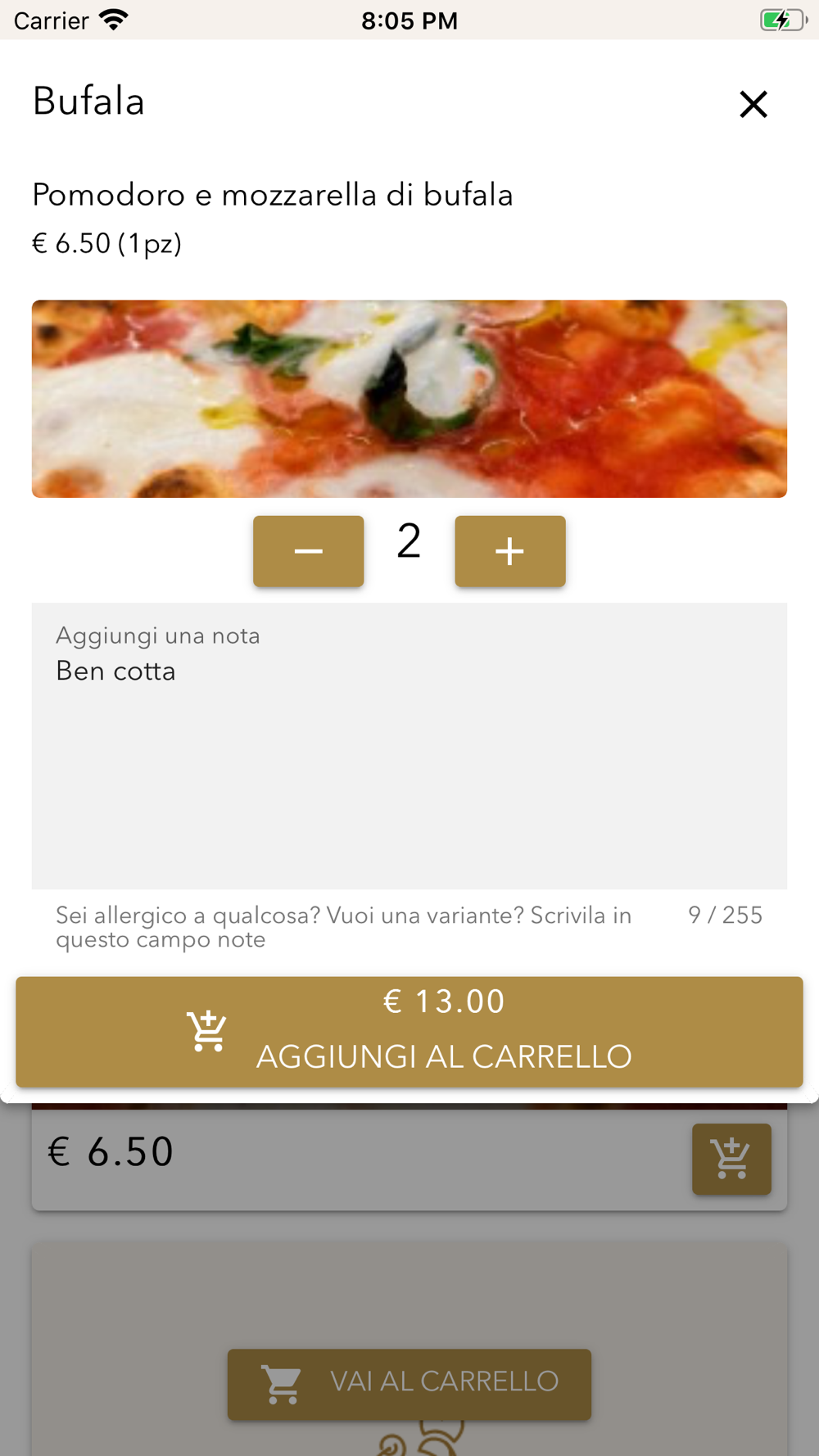Increase the pizza quantity with plus

(509, 551)
